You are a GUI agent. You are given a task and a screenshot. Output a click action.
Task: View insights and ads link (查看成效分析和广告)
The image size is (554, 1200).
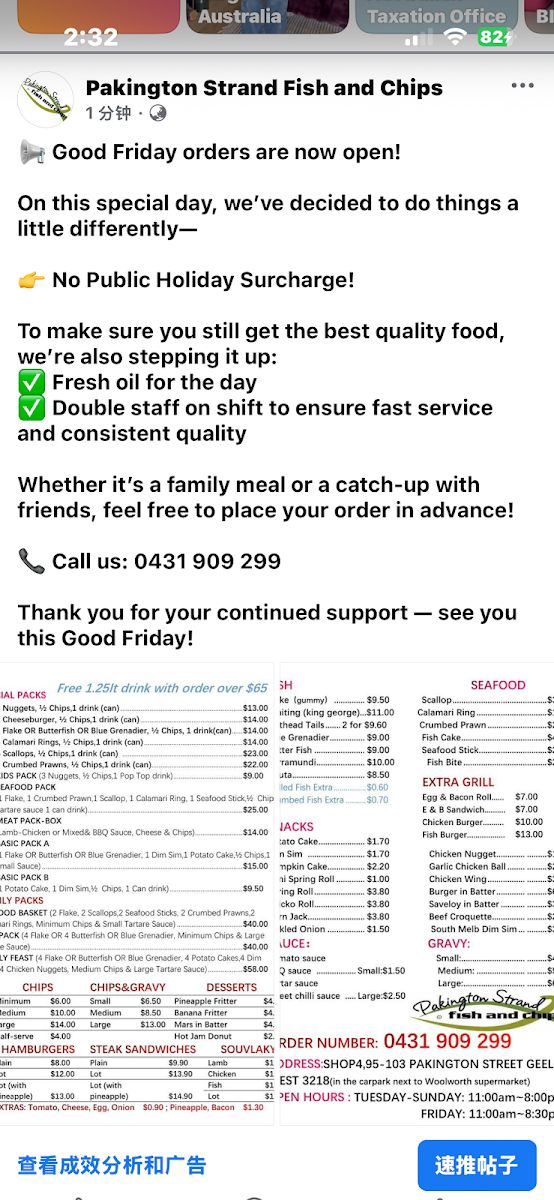[x=112, y=1164]
